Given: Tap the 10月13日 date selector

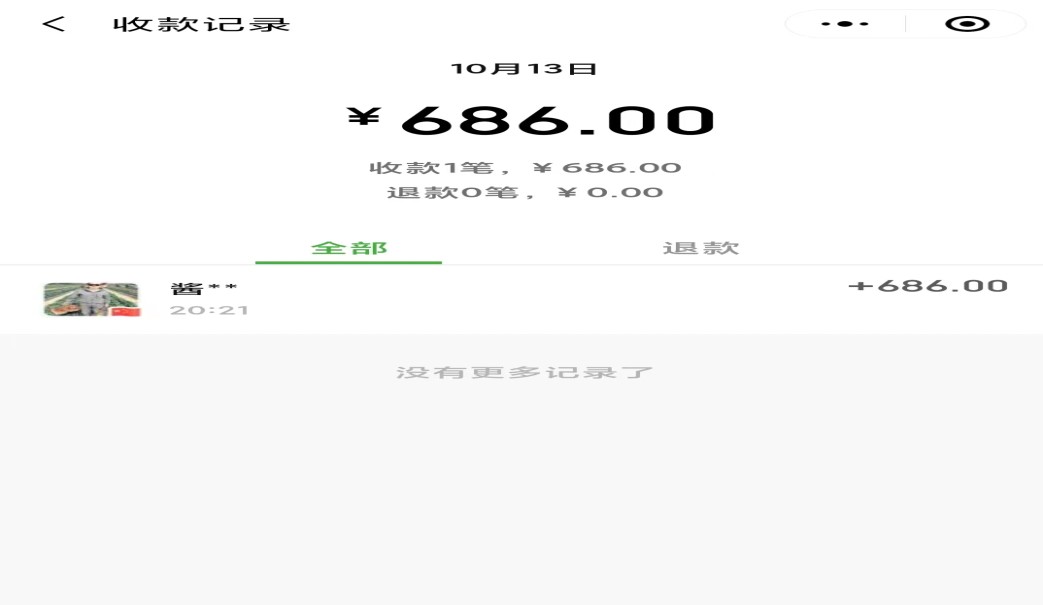Looking at the screenshot, I should (523, 69).
